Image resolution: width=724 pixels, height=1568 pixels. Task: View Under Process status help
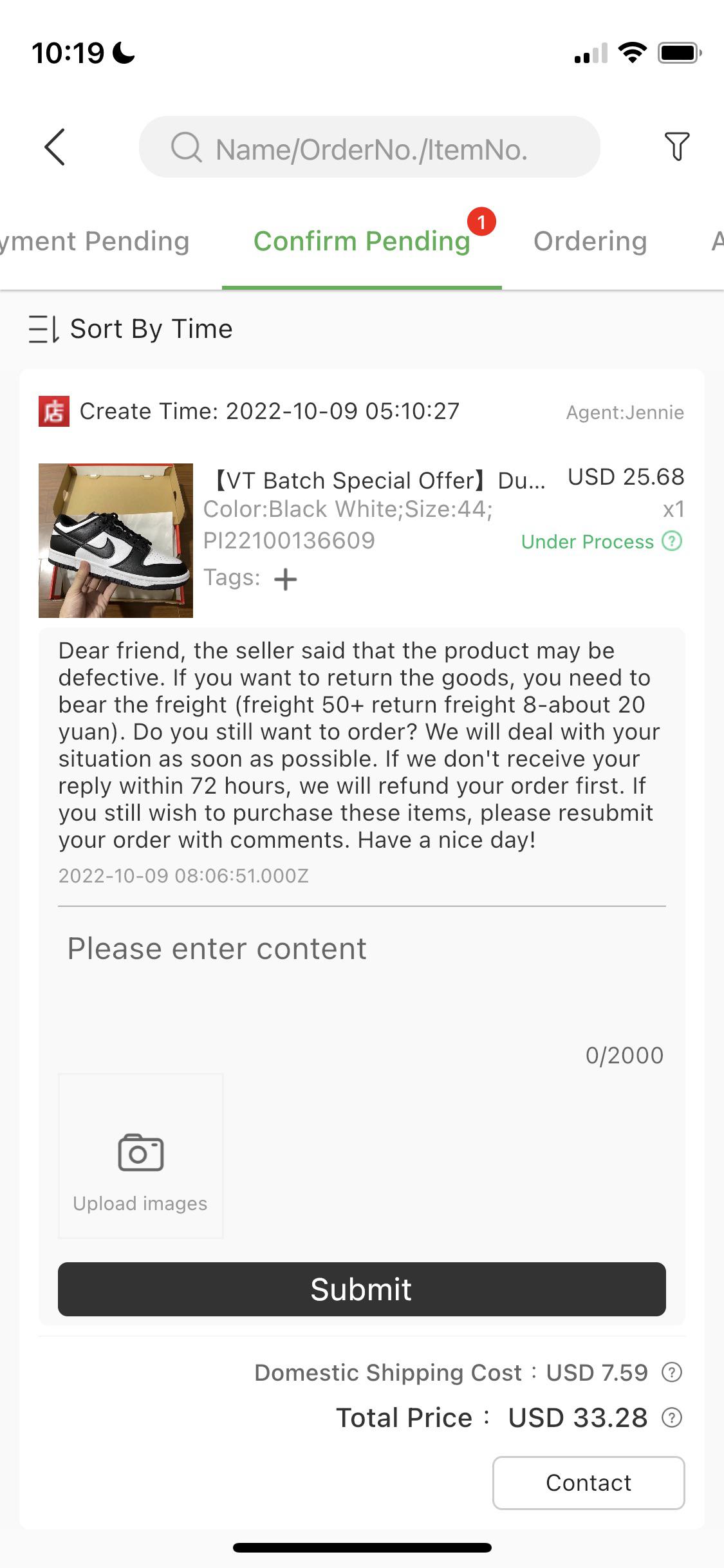click(x=672, y=541)
